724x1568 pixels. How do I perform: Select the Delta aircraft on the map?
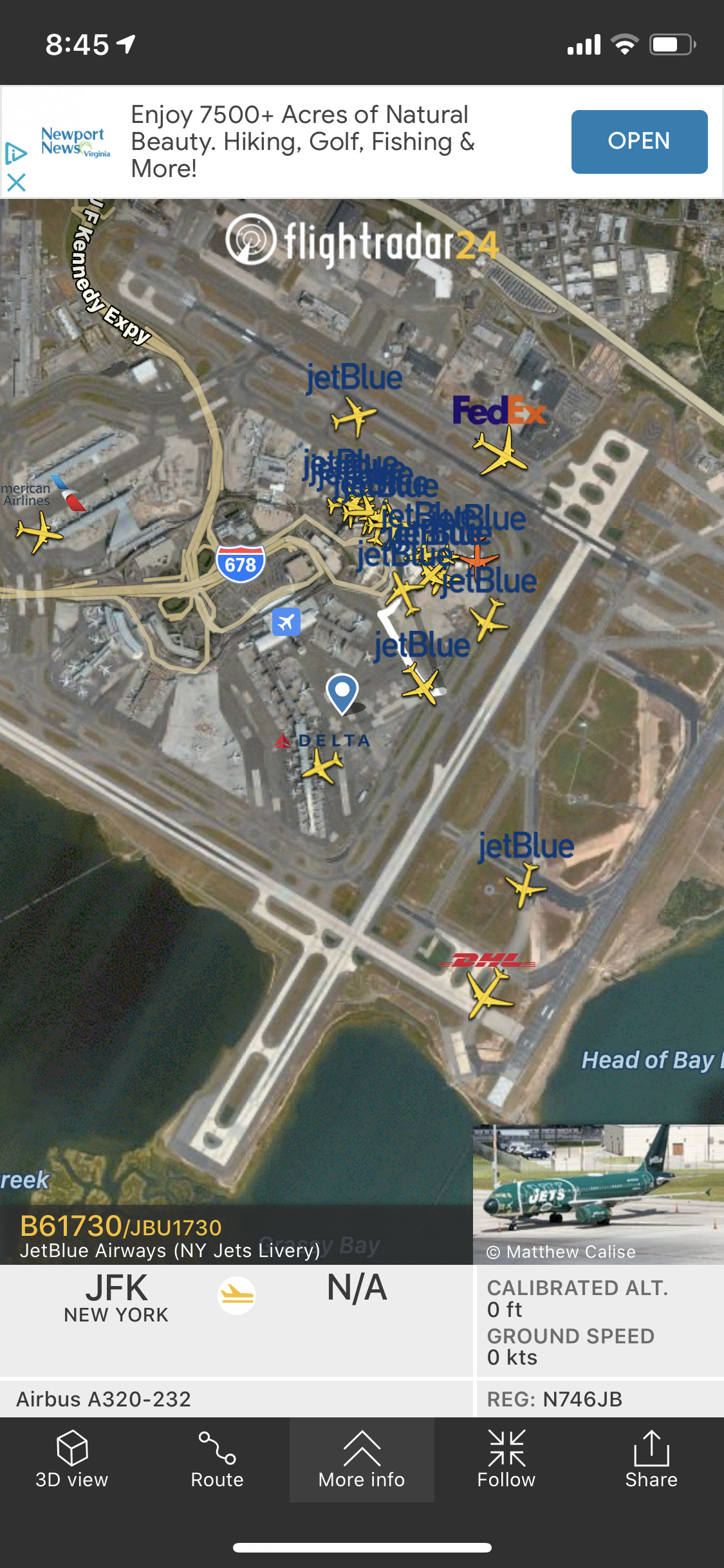(x=322, y=767)
